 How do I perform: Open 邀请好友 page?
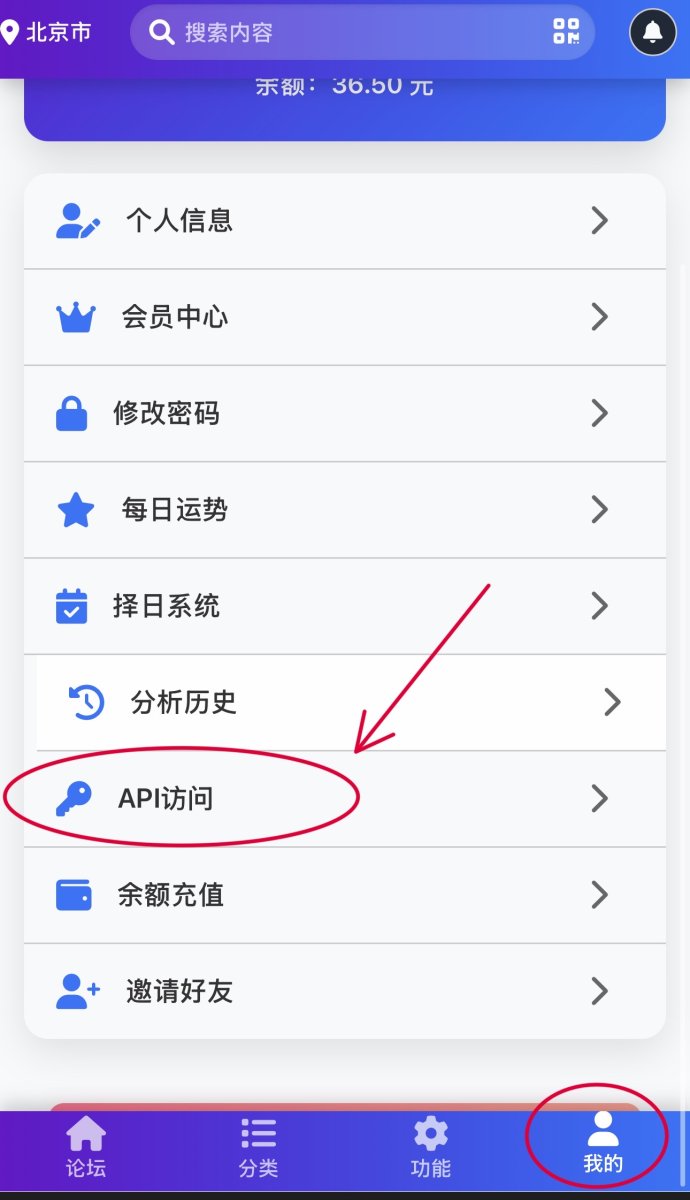point(344,991)
